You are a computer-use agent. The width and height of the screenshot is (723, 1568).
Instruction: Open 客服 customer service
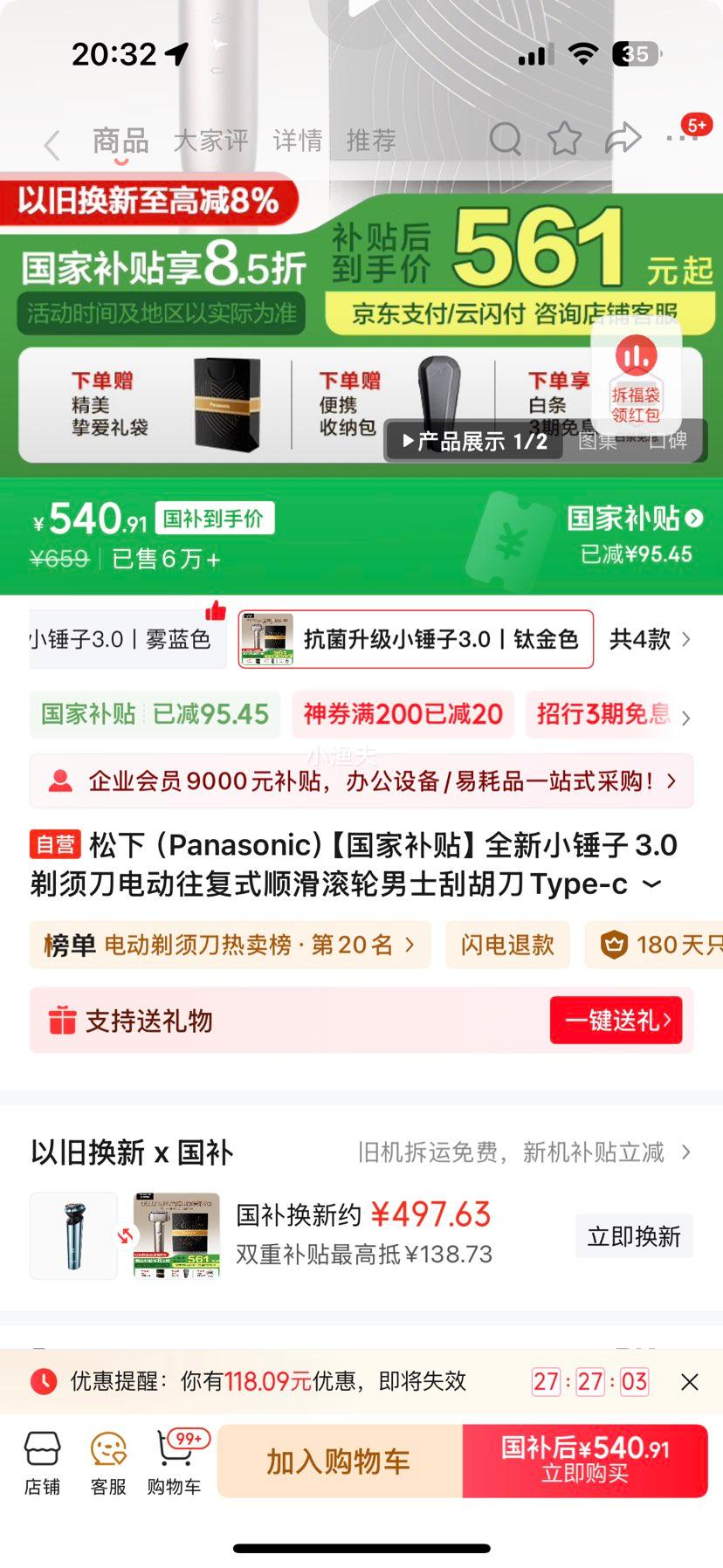click(x=108, y=1463)
